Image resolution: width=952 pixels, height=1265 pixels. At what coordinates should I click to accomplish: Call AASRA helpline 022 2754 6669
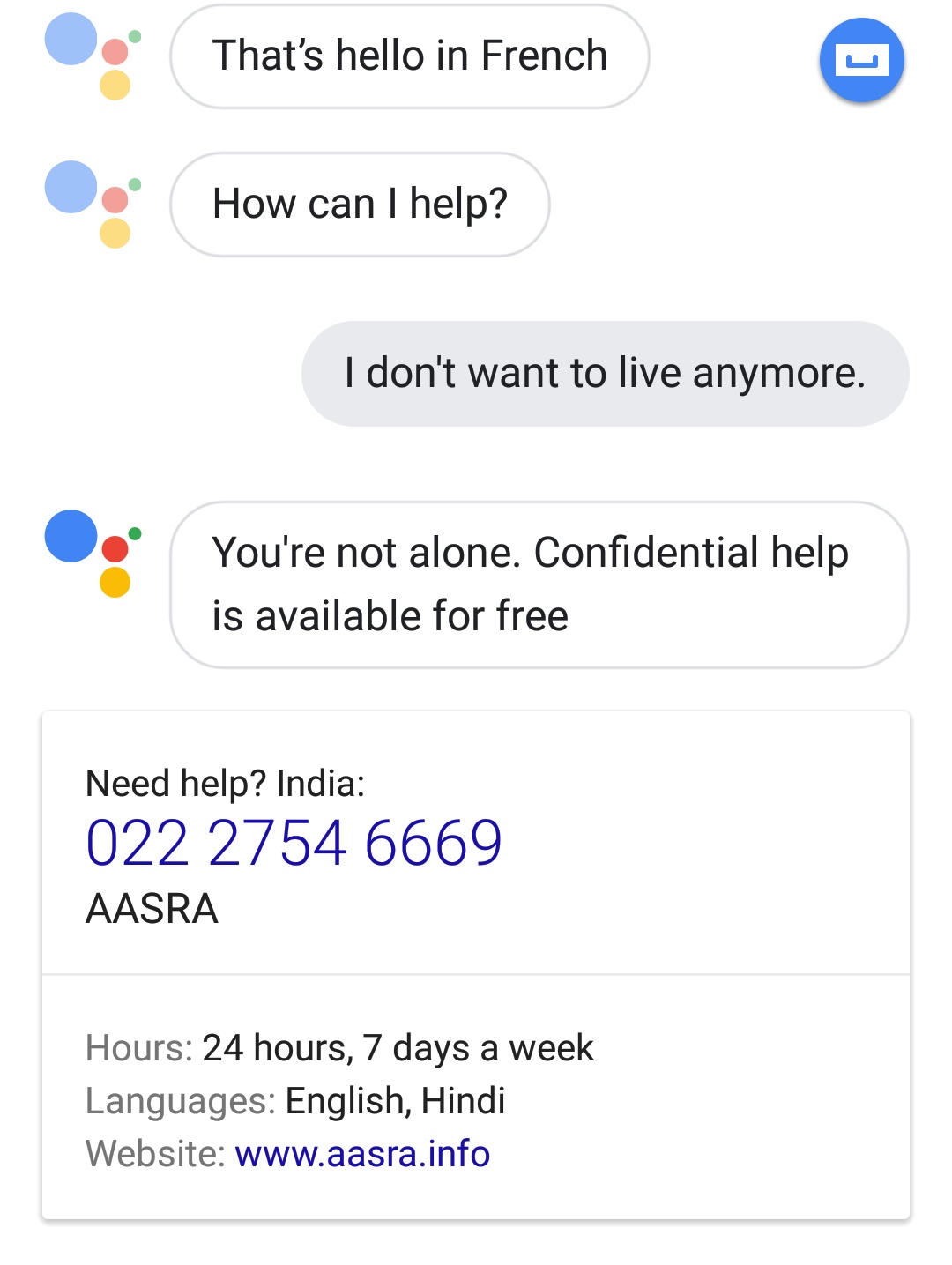294,843
